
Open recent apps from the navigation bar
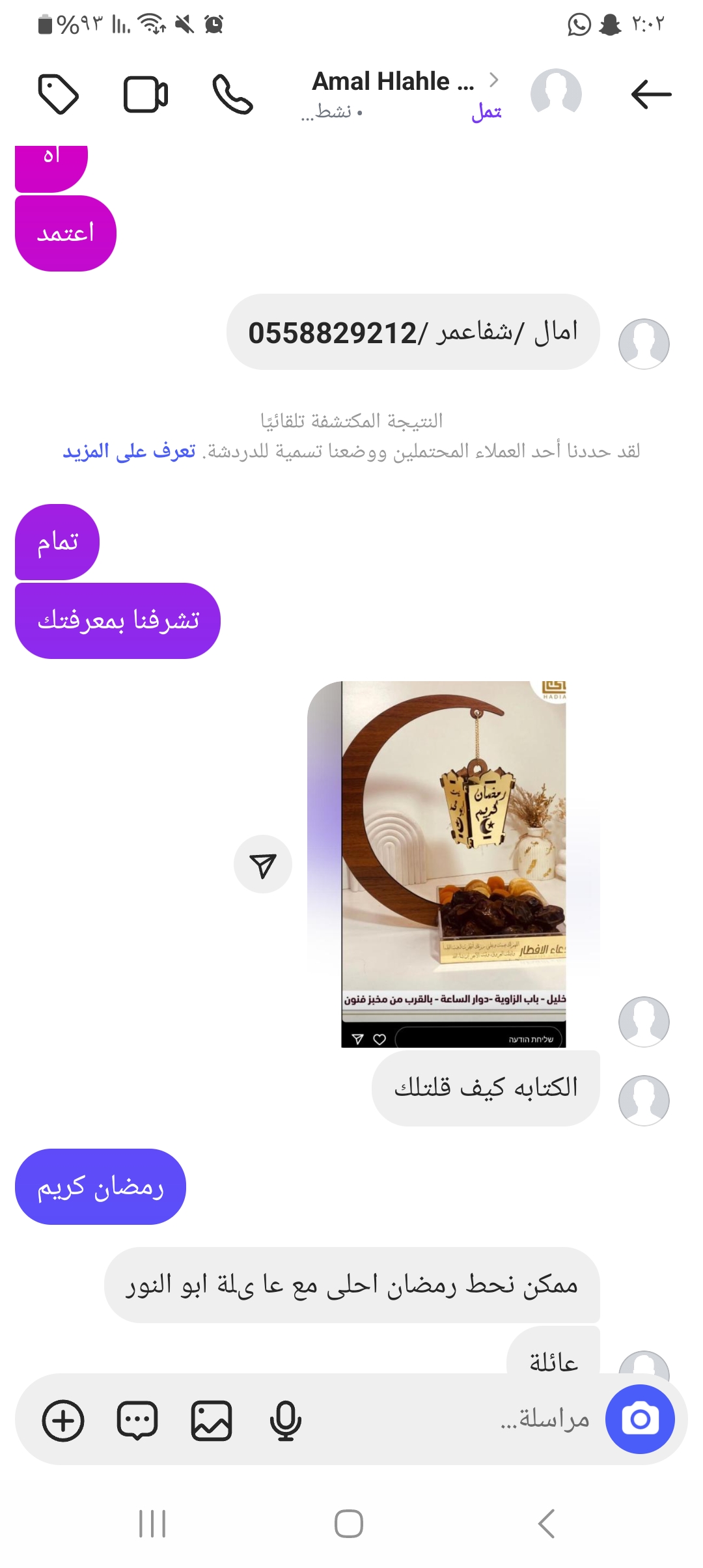point(152,1524)
